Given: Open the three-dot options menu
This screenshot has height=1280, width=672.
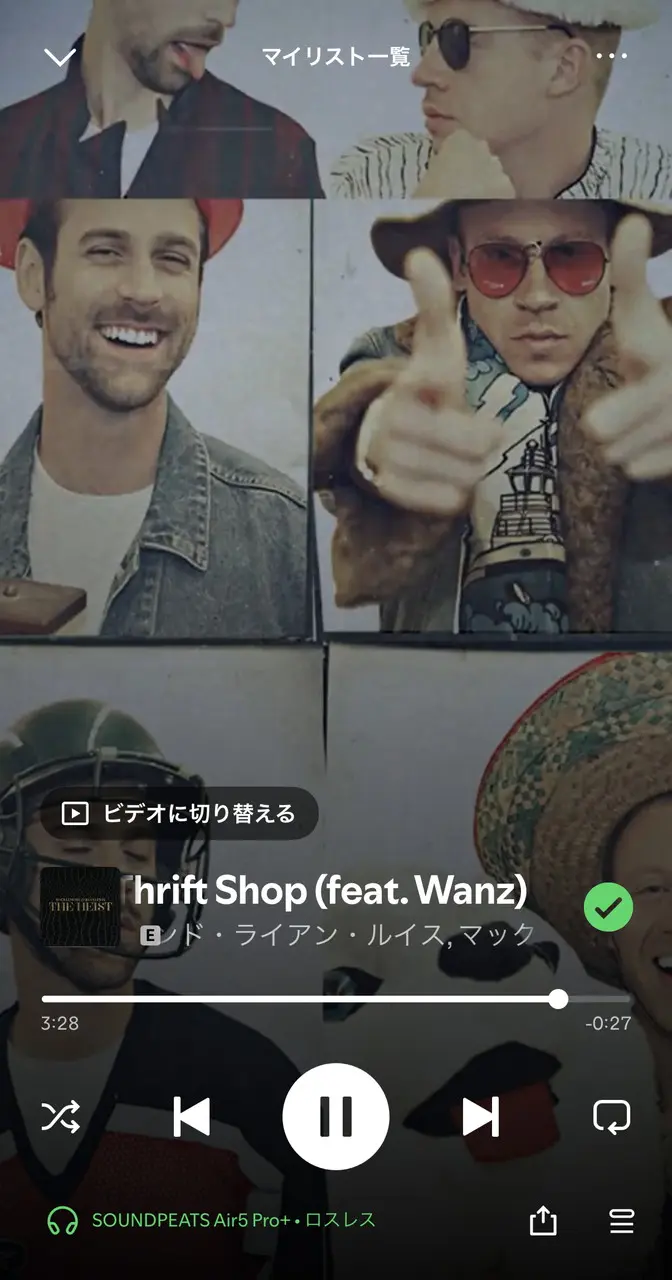Looking at the screenshot, I should click(x=612, y=56).
